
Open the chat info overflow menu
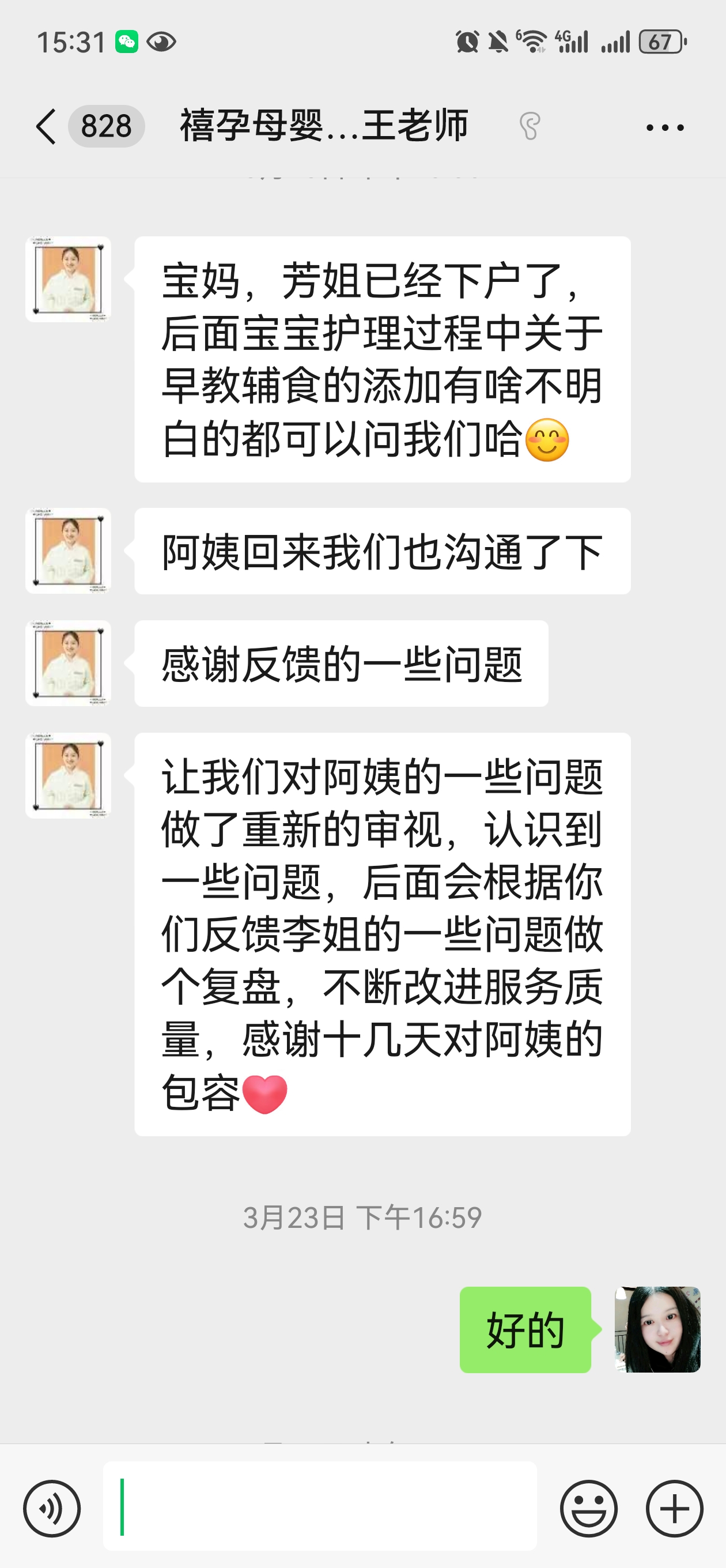coord(664,127)
